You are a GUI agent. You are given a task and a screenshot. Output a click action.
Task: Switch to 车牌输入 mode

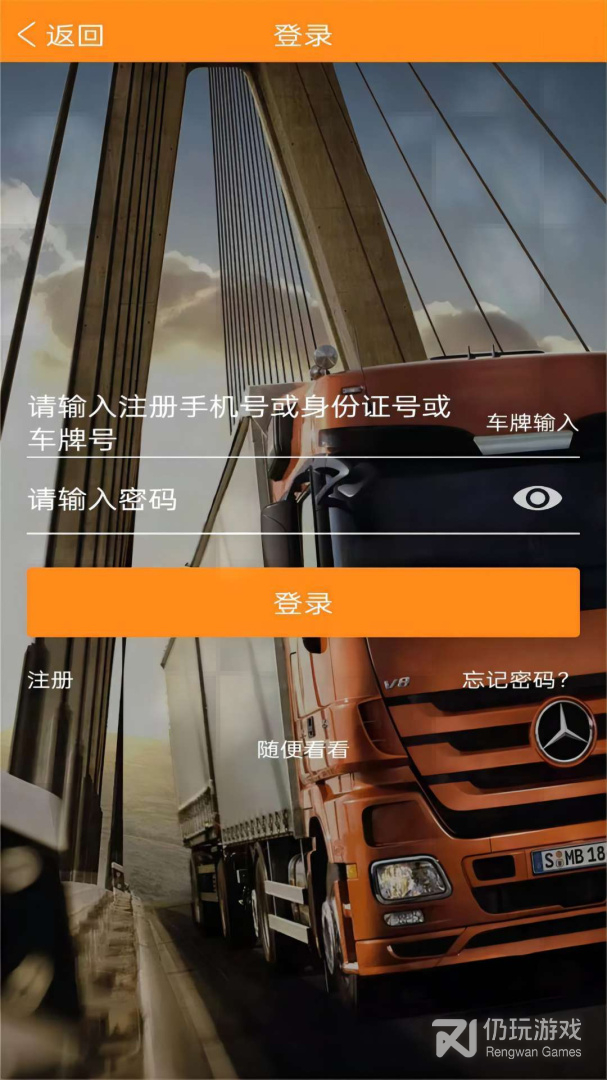coord(532,423)
